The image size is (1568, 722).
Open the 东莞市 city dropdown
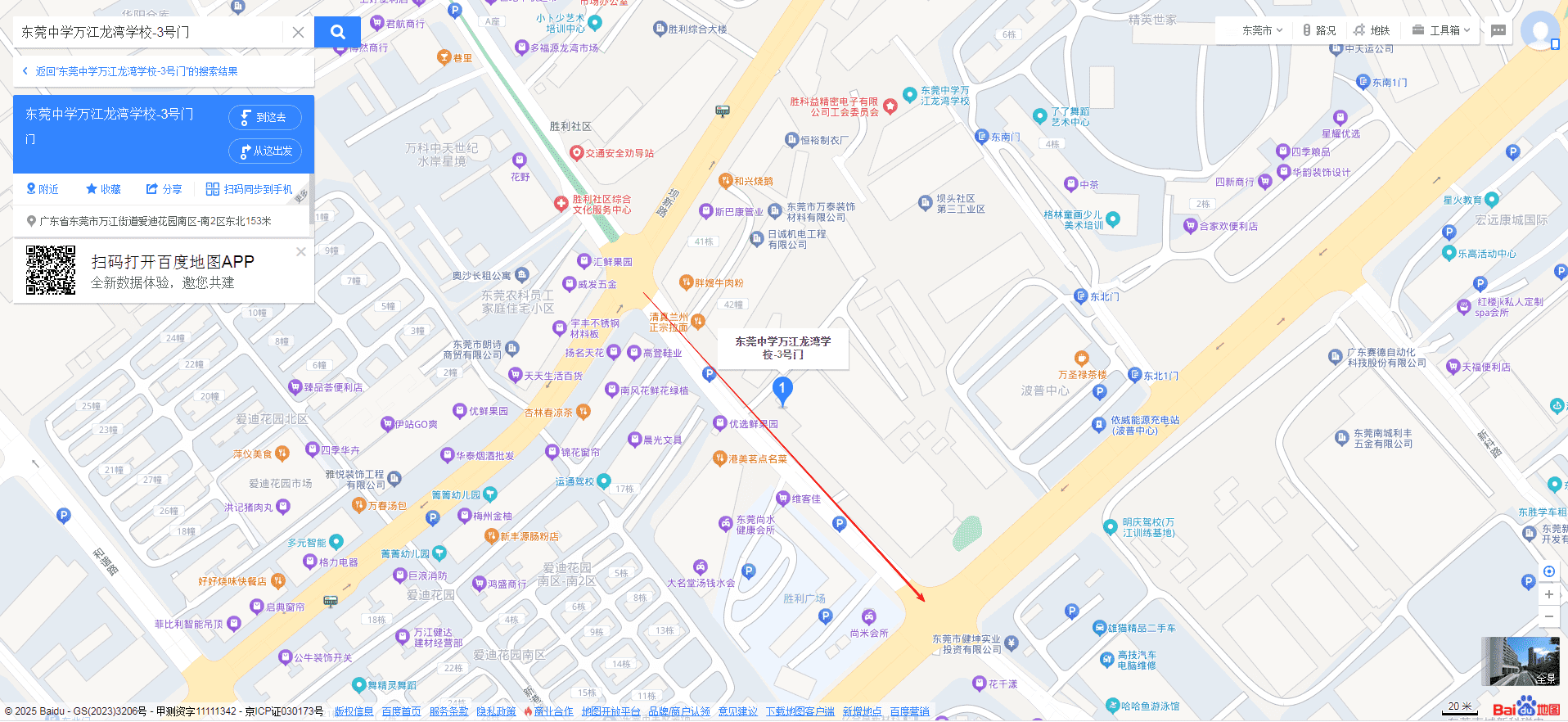pyautogui.click(x=1262, y=30)
